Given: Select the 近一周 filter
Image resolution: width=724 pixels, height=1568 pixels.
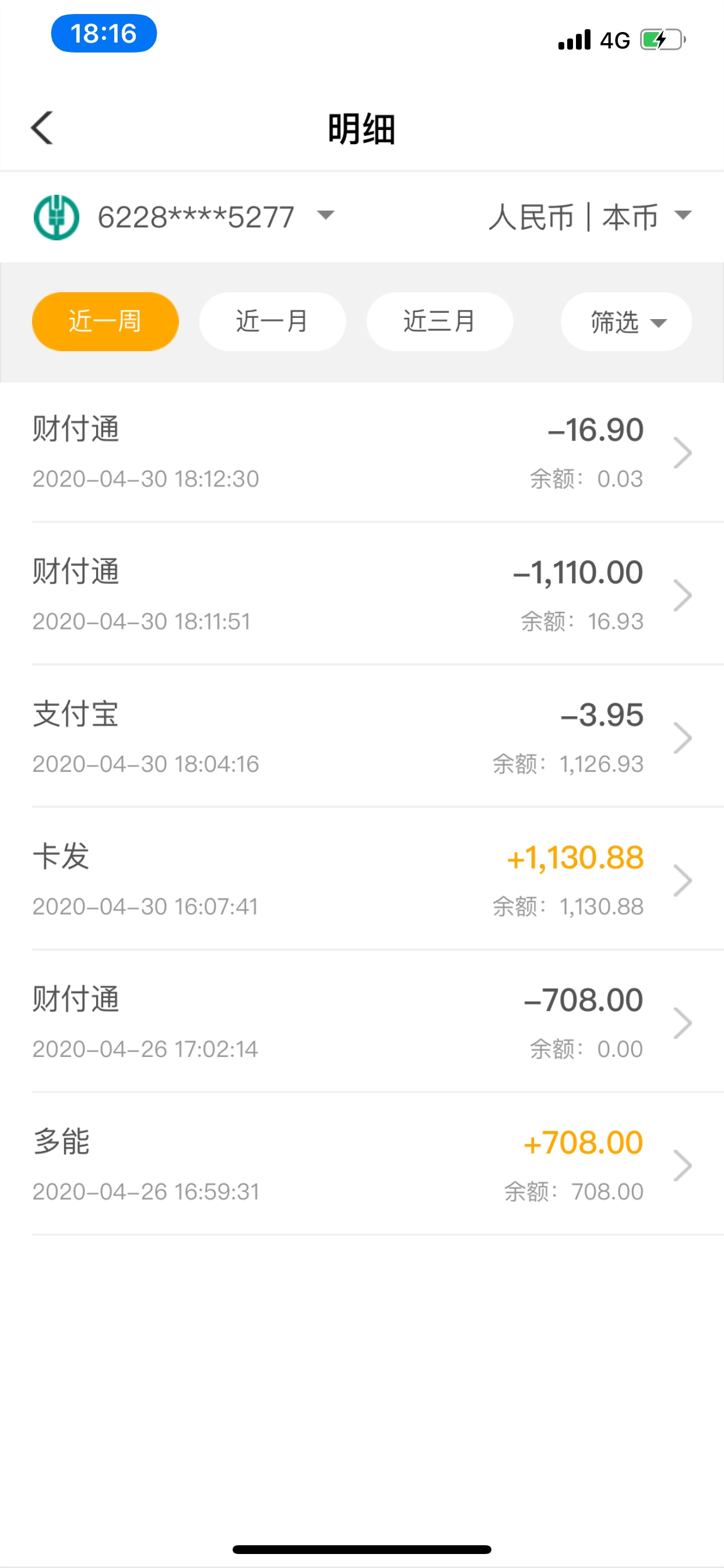Looking at the screenshot, I should (x=106, y=321).
